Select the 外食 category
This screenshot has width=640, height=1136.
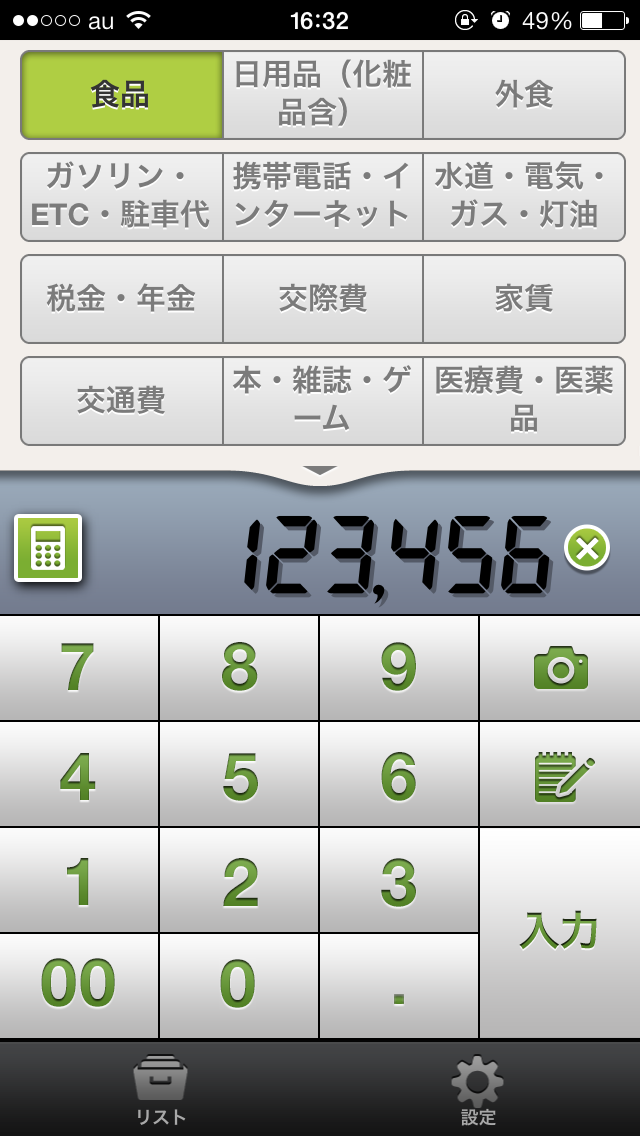(524, 95)
